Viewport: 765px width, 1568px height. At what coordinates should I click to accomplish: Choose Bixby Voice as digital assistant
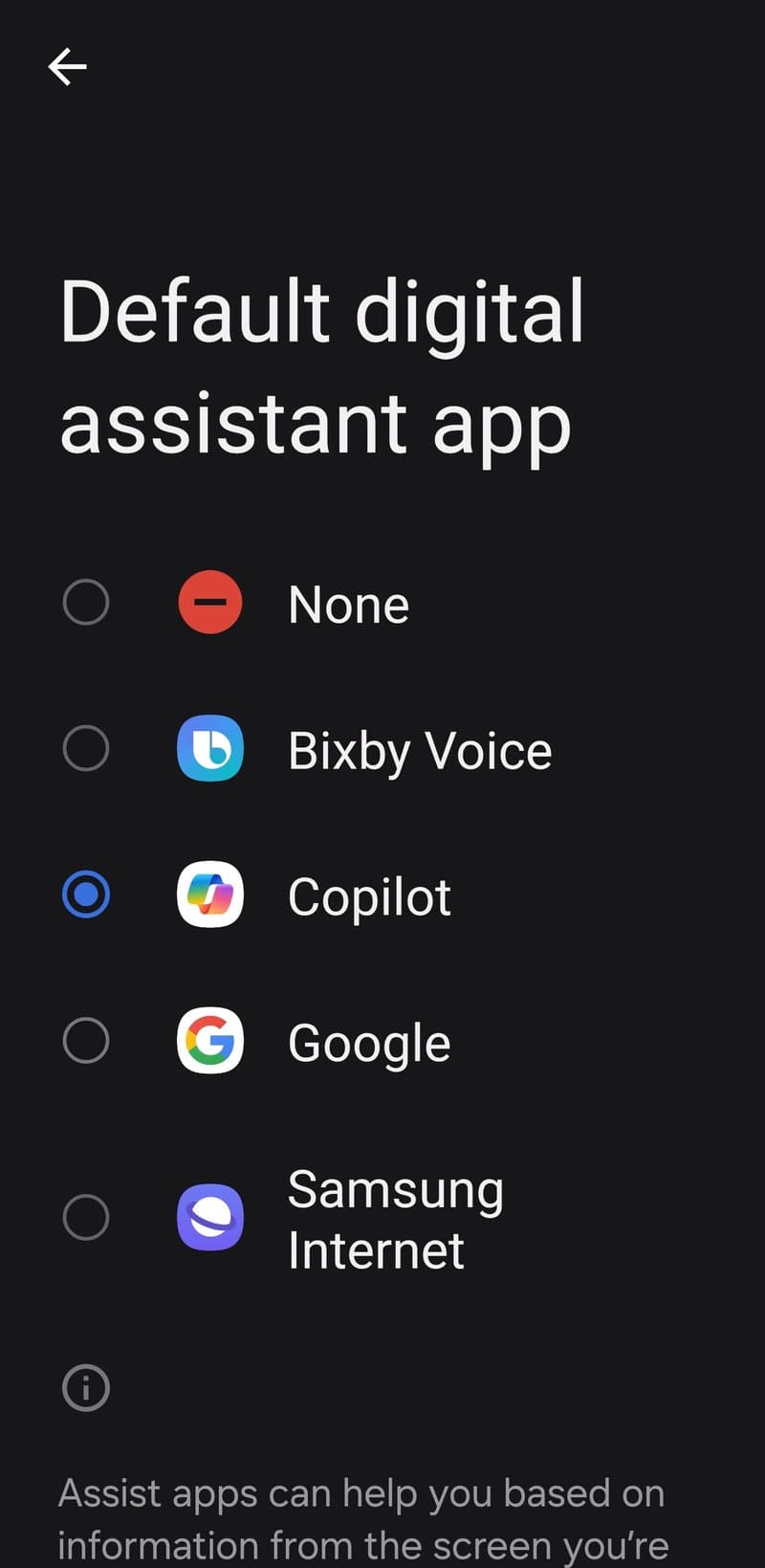[x=86, y=749]
